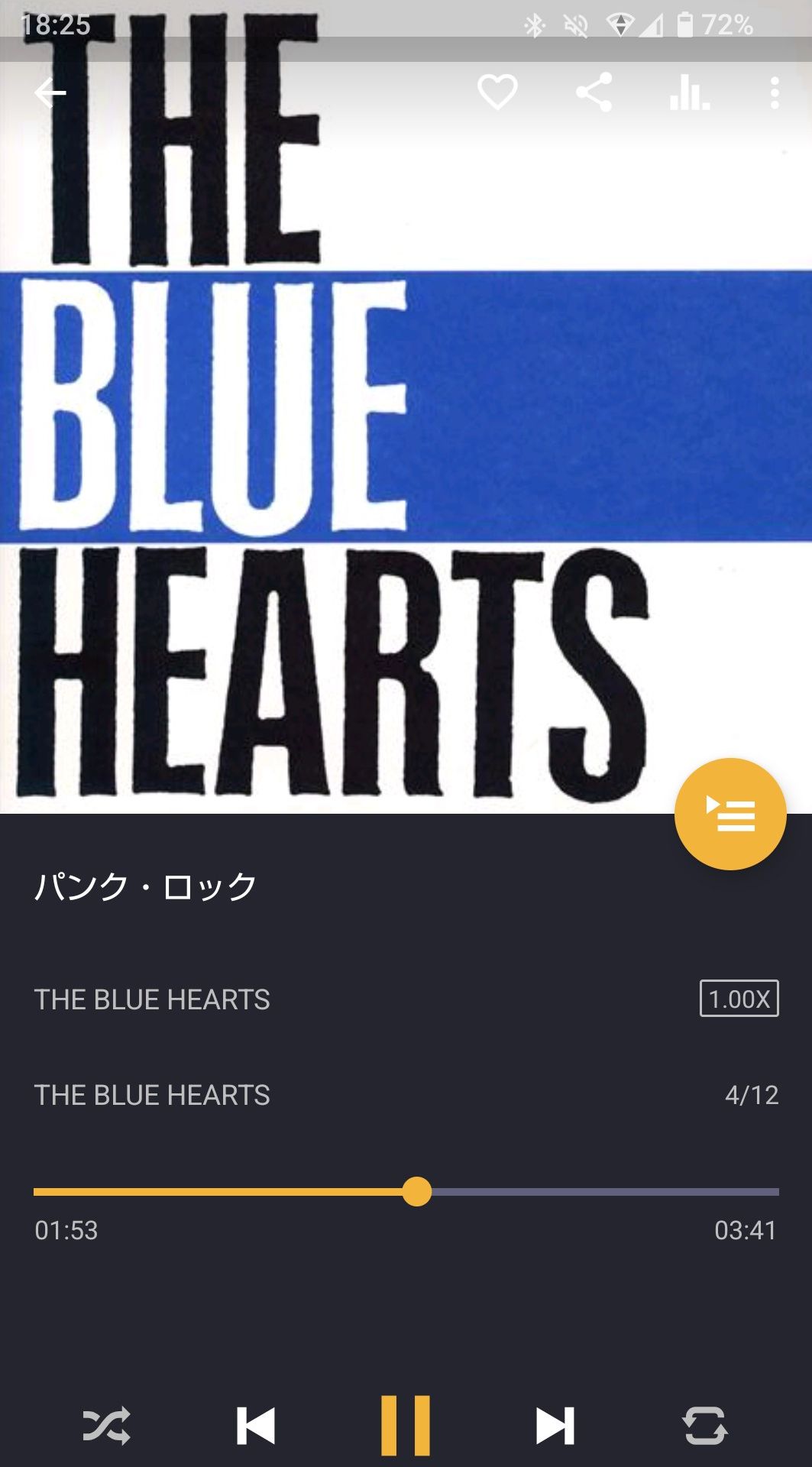Screen dimensions: 812x1467
Task: Open the equalizer
Action: point(690,92)
